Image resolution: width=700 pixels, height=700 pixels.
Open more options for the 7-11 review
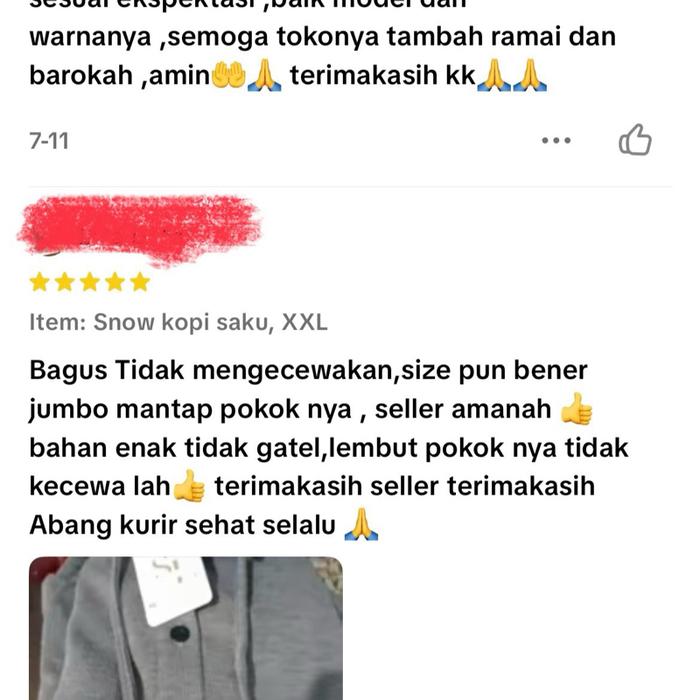tap(556, 141)
